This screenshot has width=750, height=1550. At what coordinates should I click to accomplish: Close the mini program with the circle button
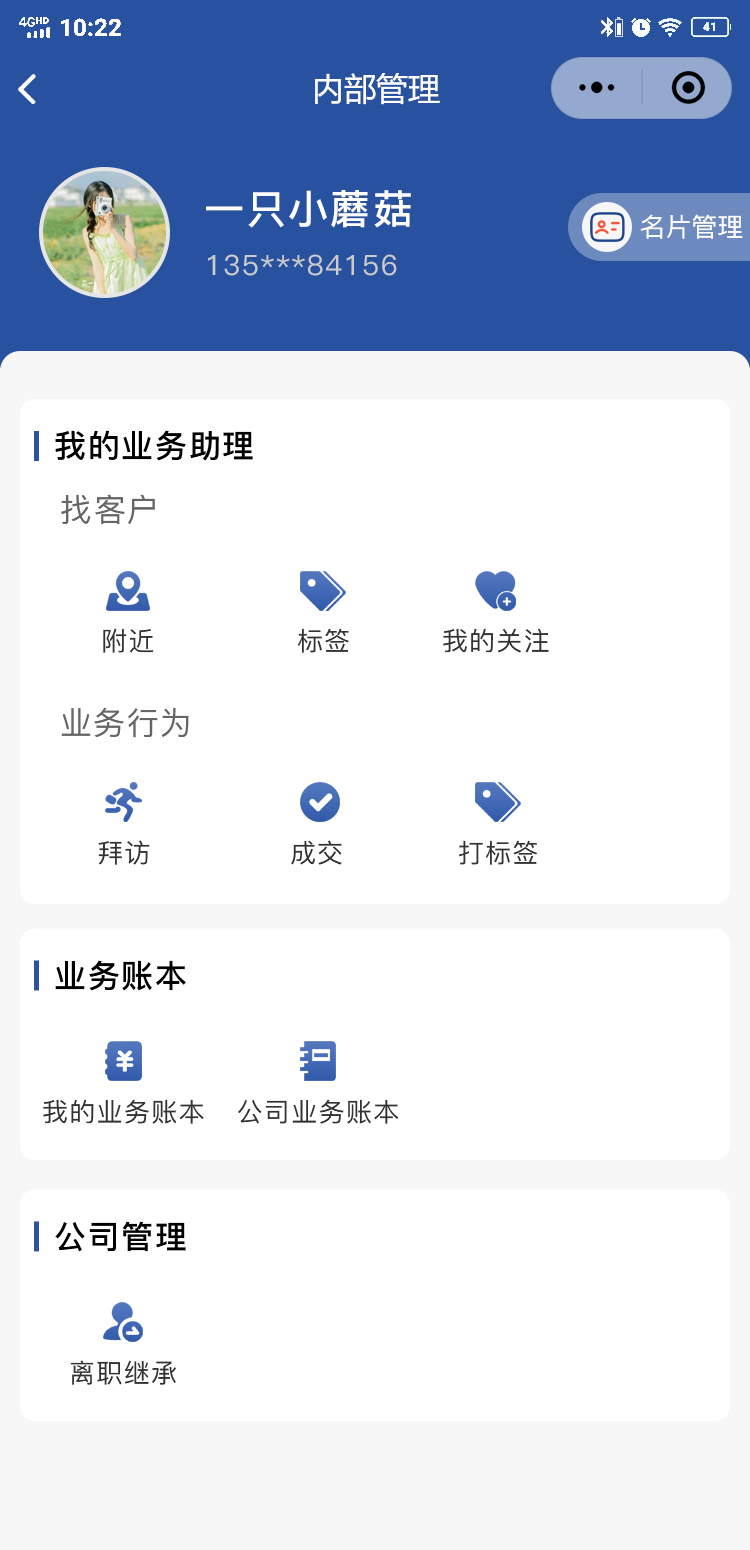tap(688, 88)
